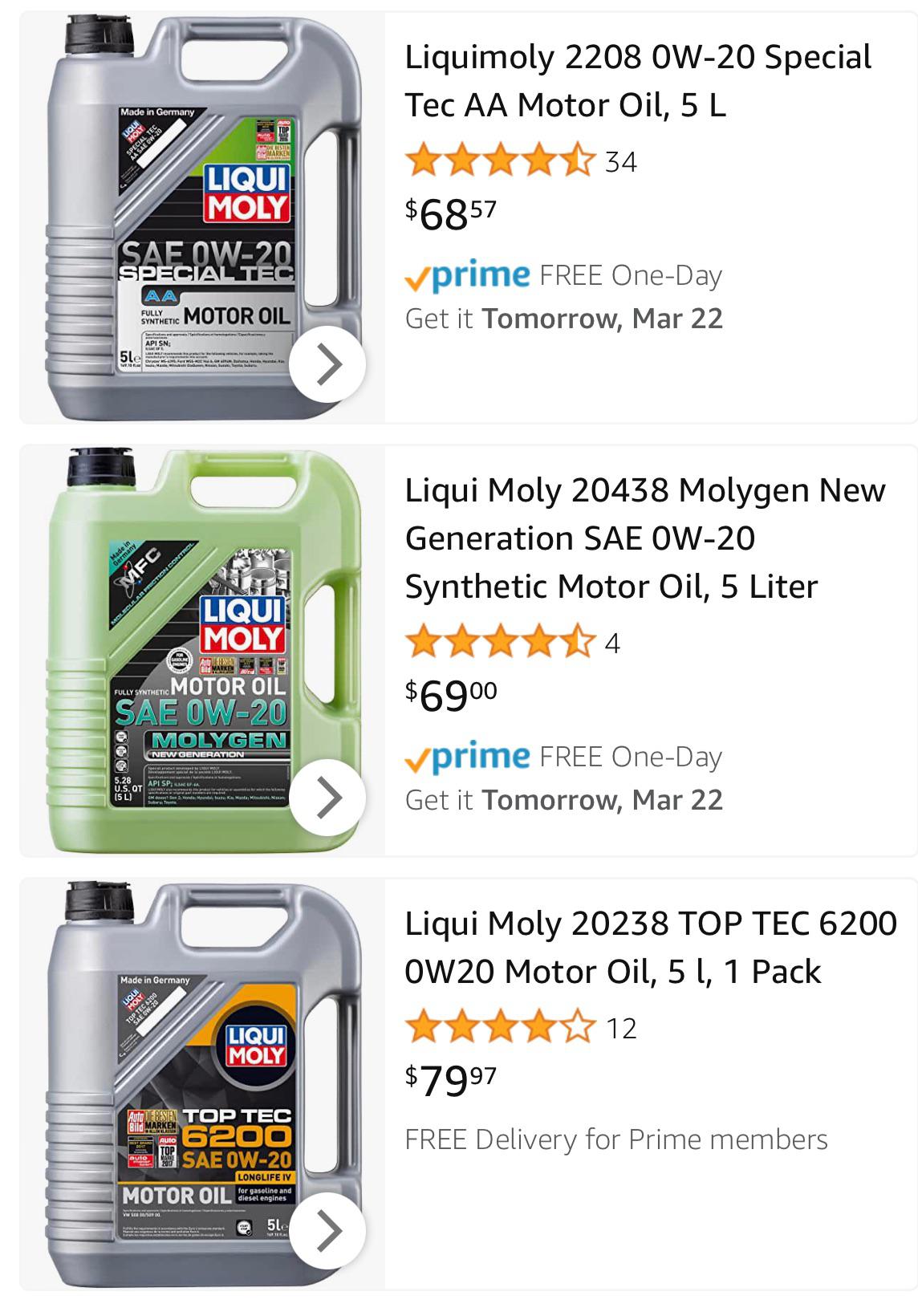
Task: View the 4 ratings for Molygen oil
Action: click(513, 643)
